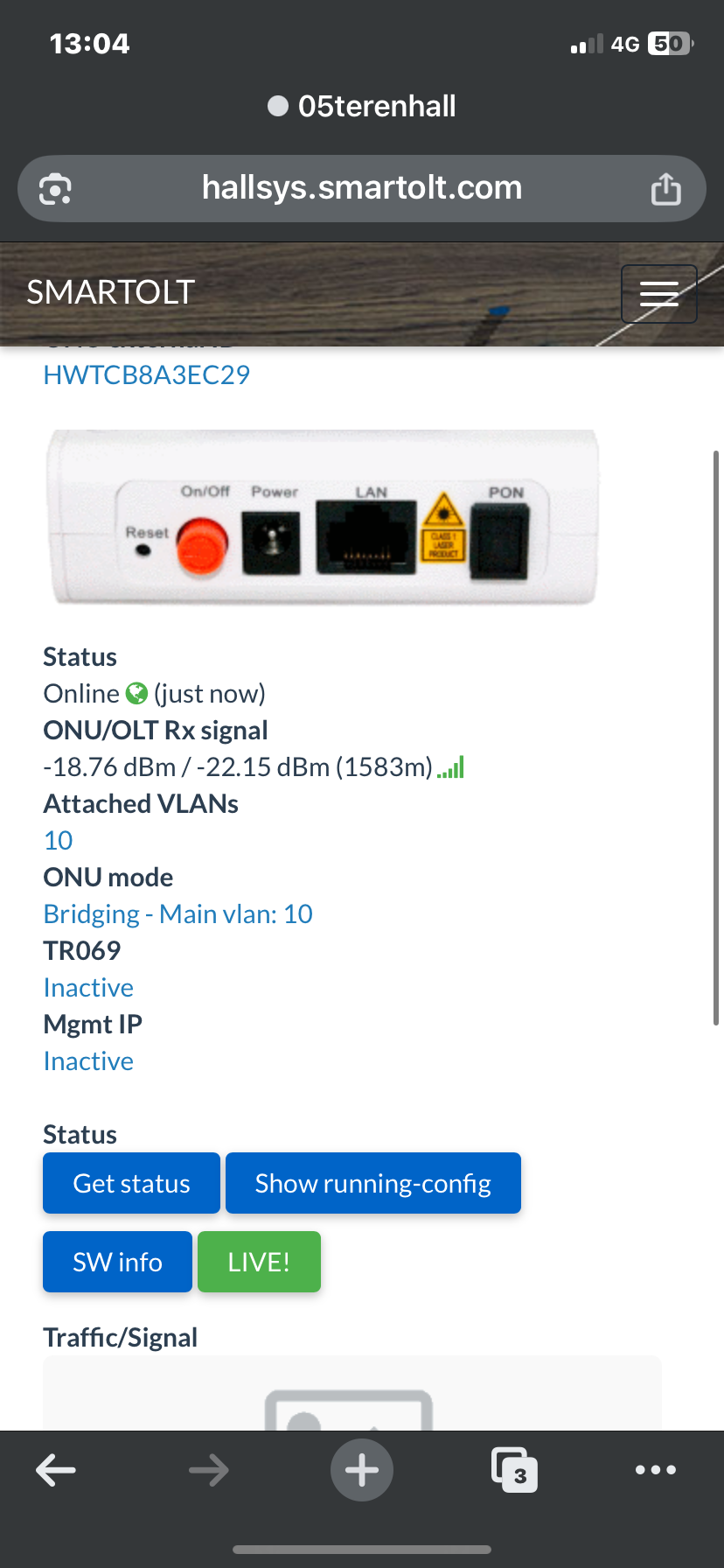
Task: Open SW info
Action: (x=117, y=1262)
